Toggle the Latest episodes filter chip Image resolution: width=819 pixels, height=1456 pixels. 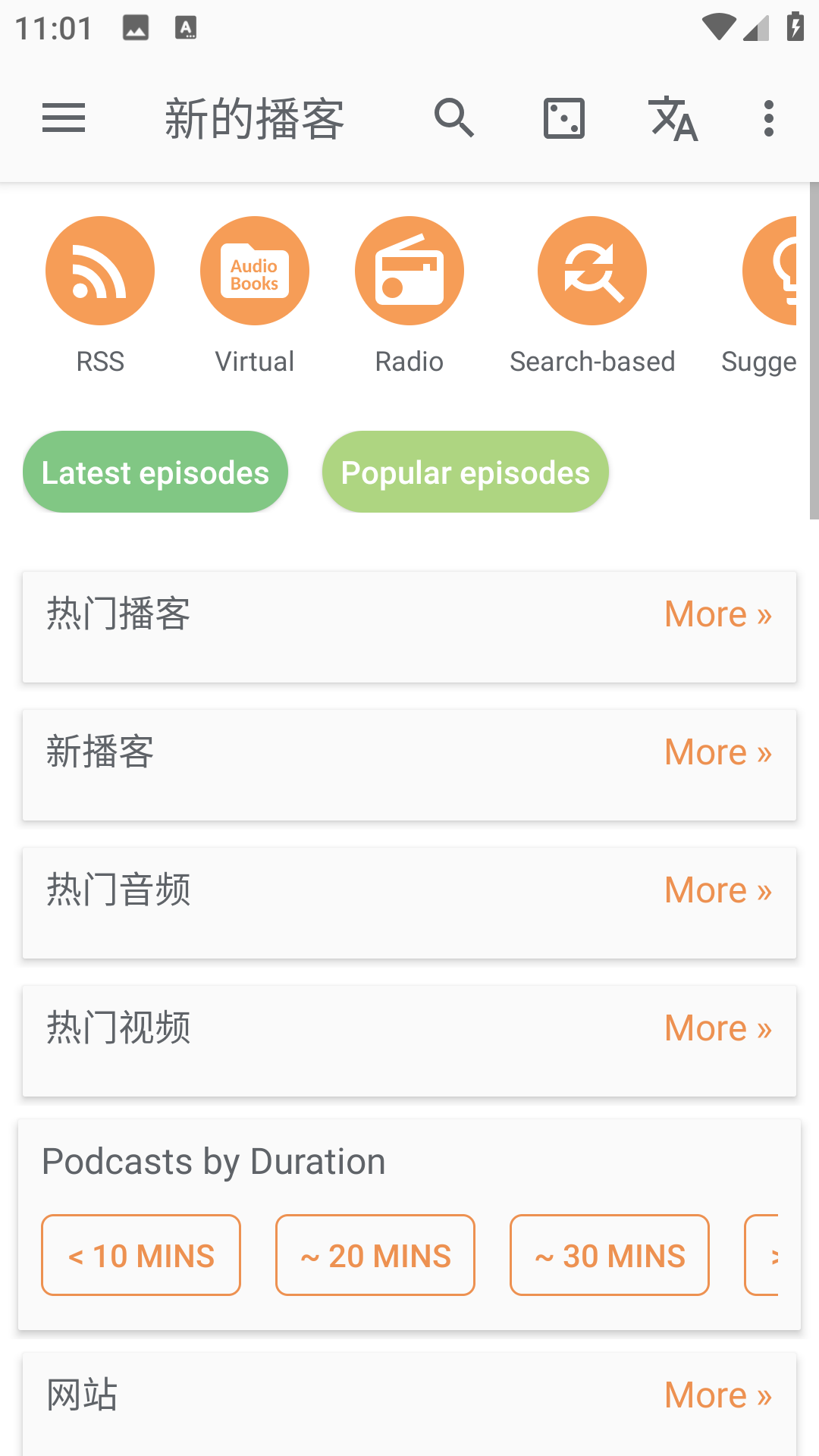(x=155, y=471)
